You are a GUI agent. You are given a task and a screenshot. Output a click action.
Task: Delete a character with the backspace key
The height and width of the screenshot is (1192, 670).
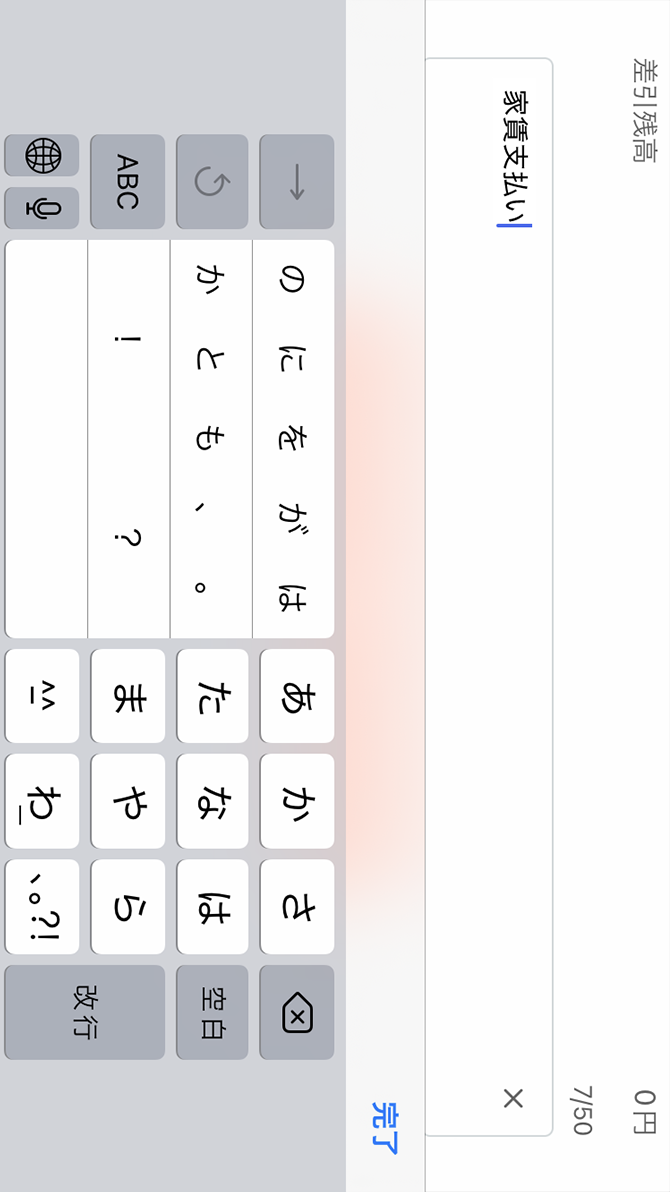(x=297, y=1012)
